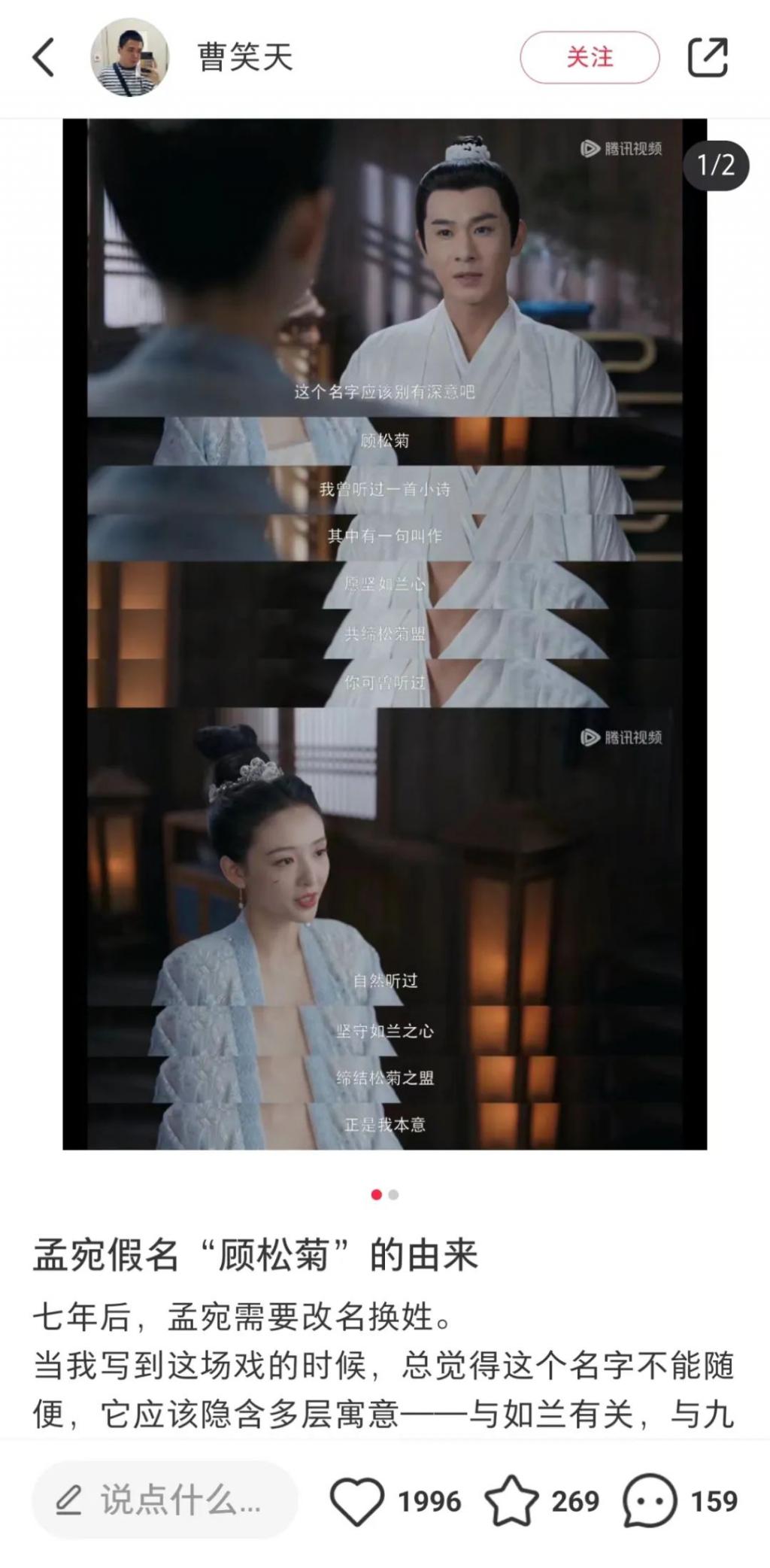Like this post with the heart icon
The image size is (770, 1568).
[x=357, y=1500]
